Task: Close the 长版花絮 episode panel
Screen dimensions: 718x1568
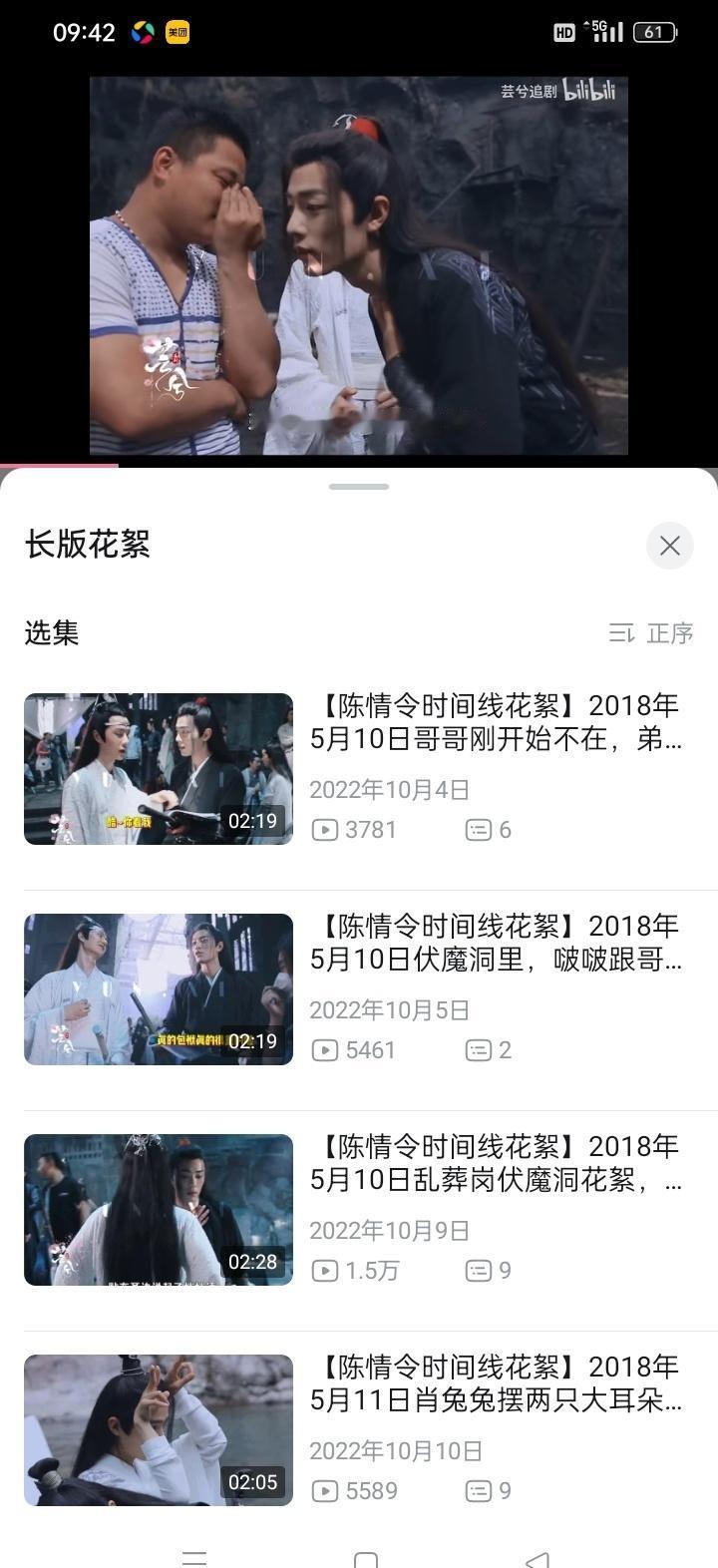Action: [x=669, y=546]
